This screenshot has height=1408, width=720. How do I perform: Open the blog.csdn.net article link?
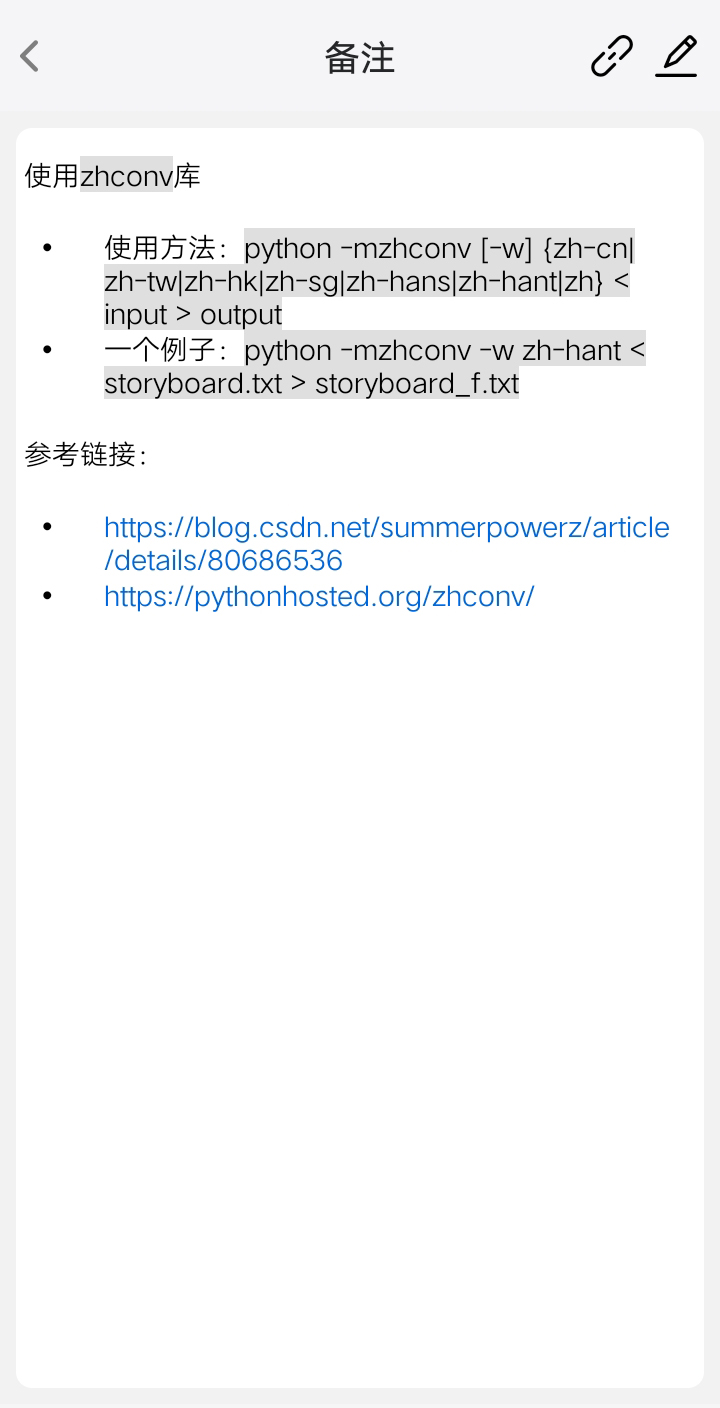tap(387, 543)
